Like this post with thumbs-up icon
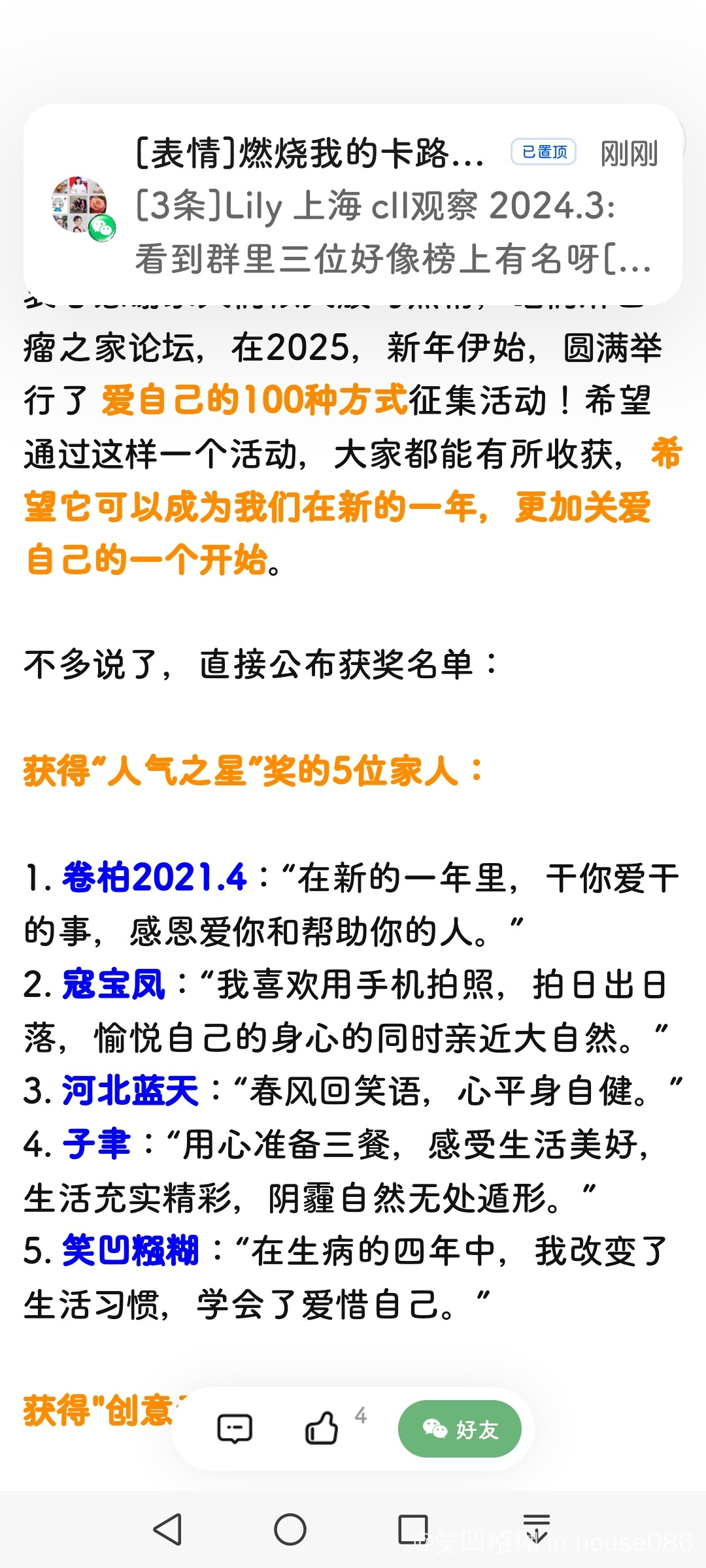 pos(322,1428)
